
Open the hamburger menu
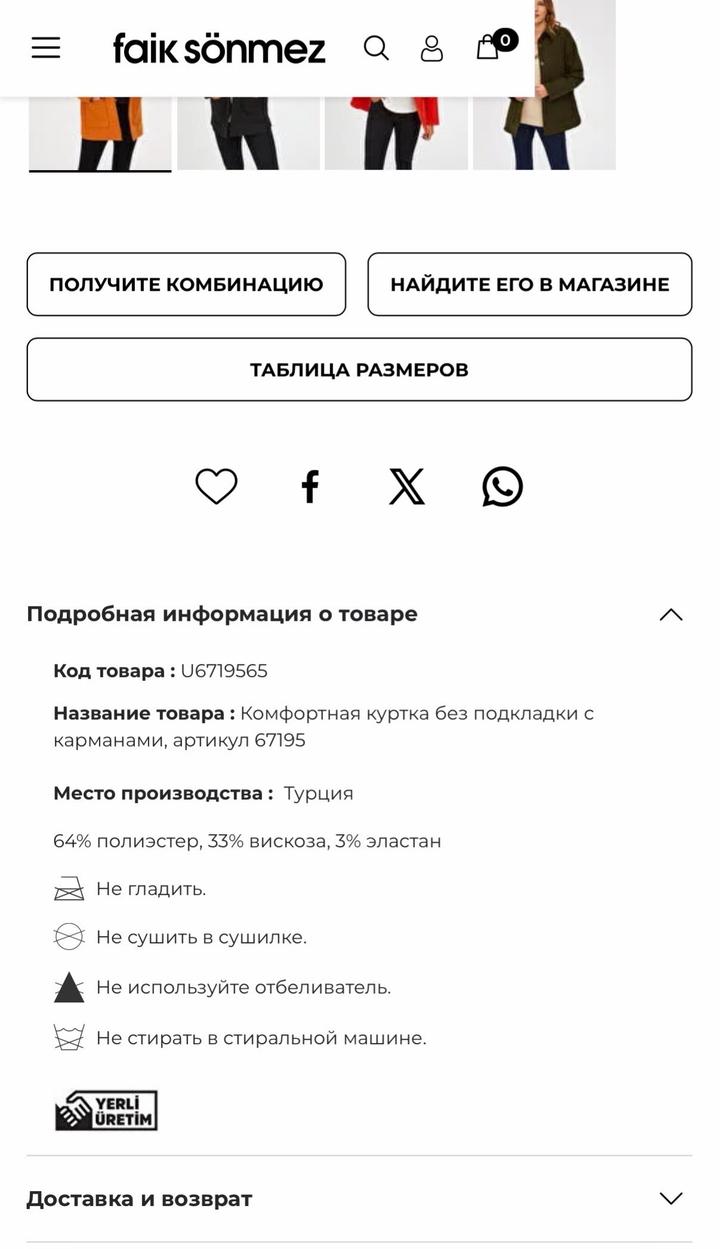pos(46,48)
